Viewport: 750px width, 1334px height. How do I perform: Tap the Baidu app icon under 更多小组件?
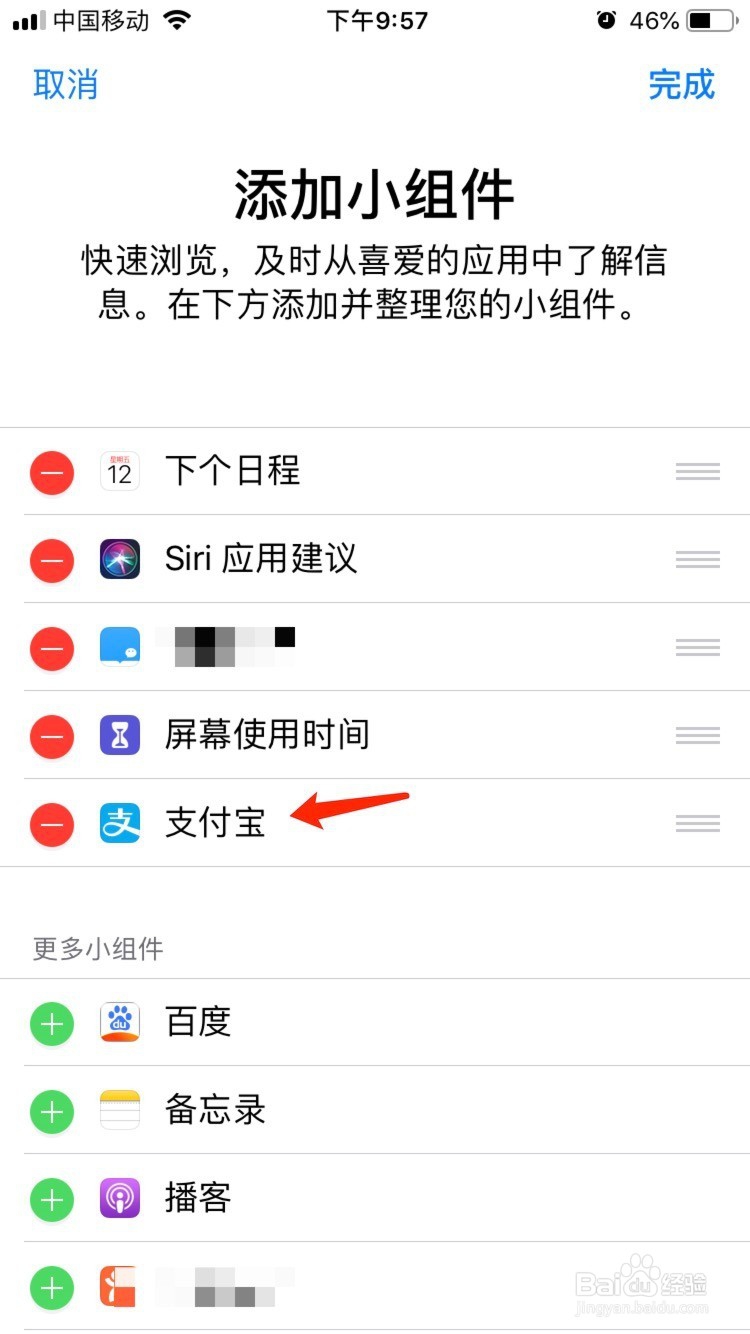click(120, 1022)
